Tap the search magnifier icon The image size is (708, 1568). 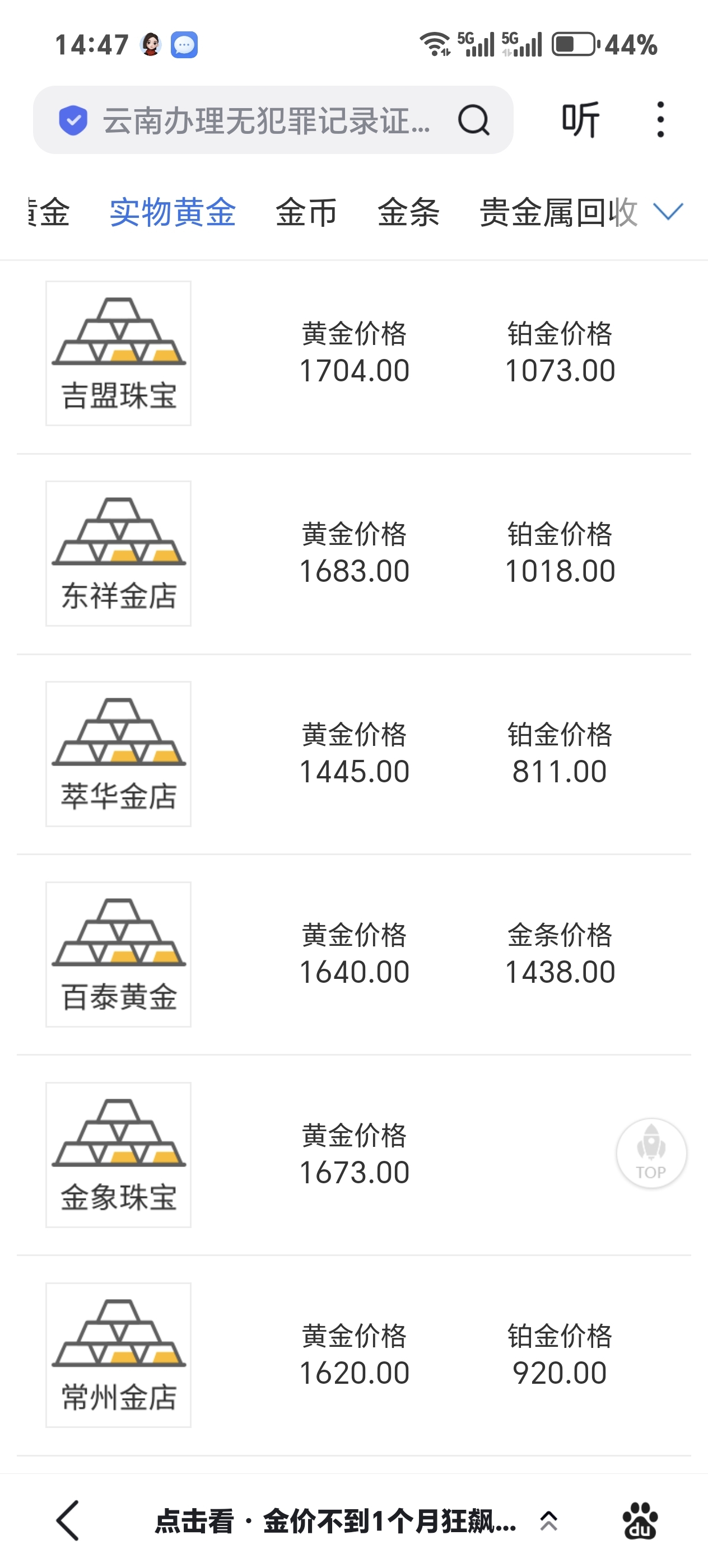pyautogui.click(x=474, y=120)
